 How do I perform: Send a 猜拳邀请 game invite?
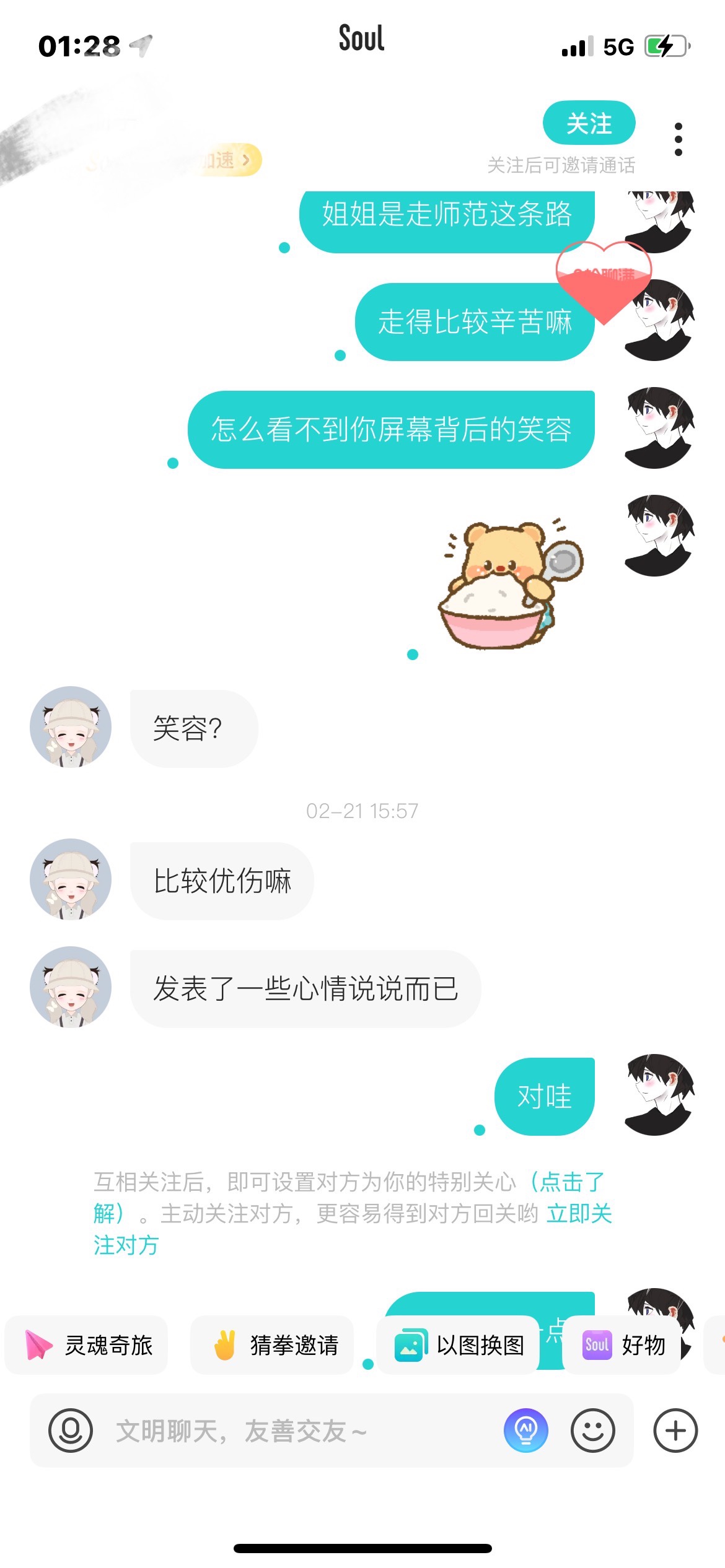[272, 1345]
